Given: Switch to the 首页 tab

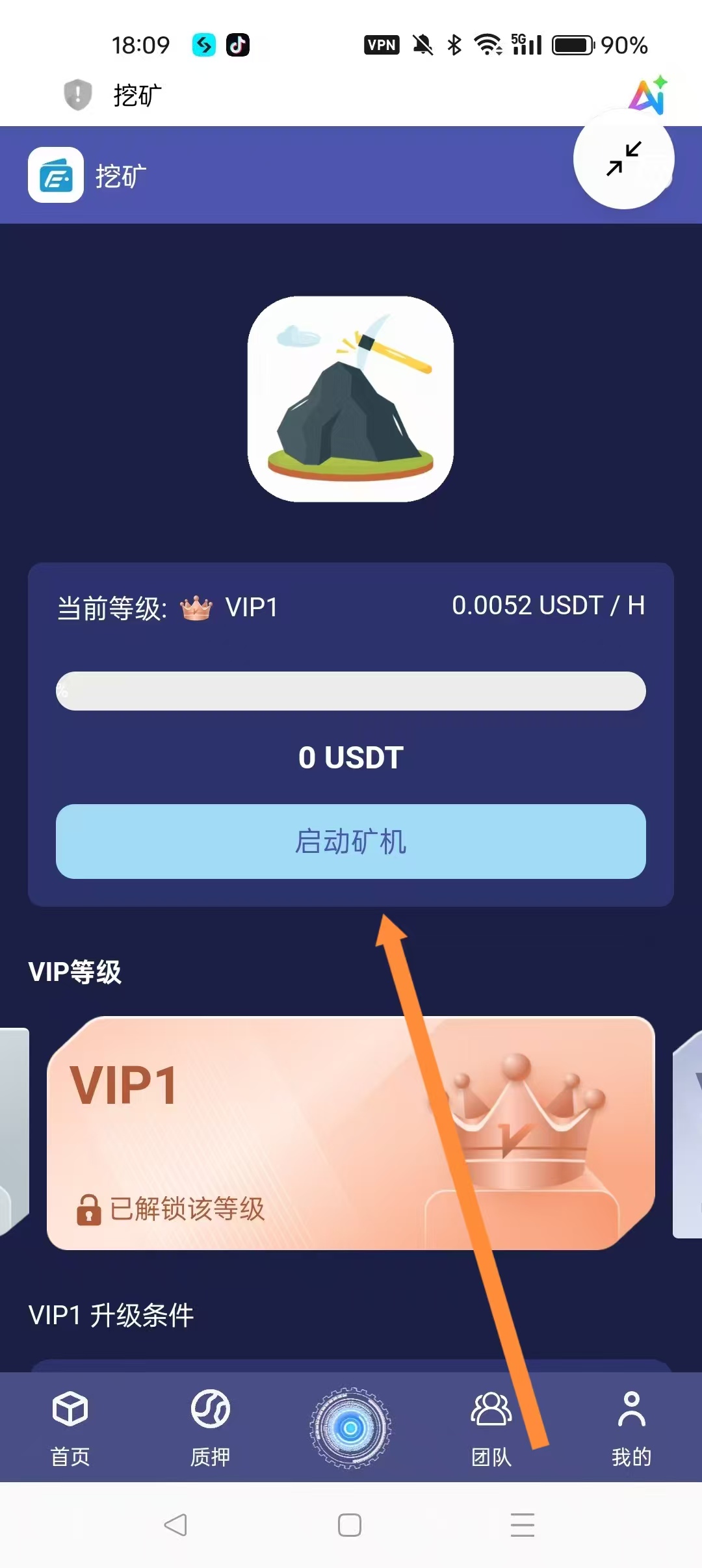Looking at the screenshot, I should [x=70, y=1428].
